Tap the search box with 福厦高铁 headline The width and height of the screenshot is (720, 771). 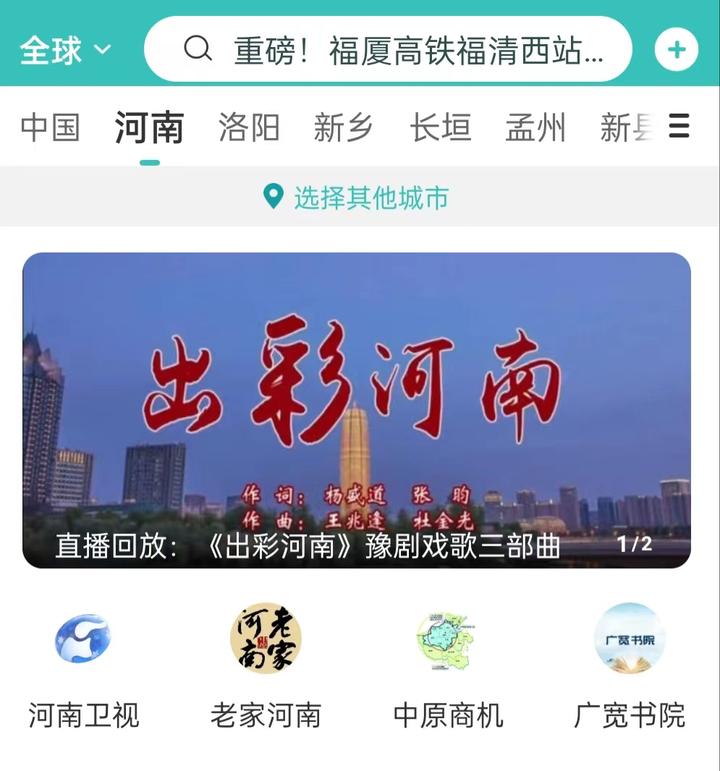[388, 50]
